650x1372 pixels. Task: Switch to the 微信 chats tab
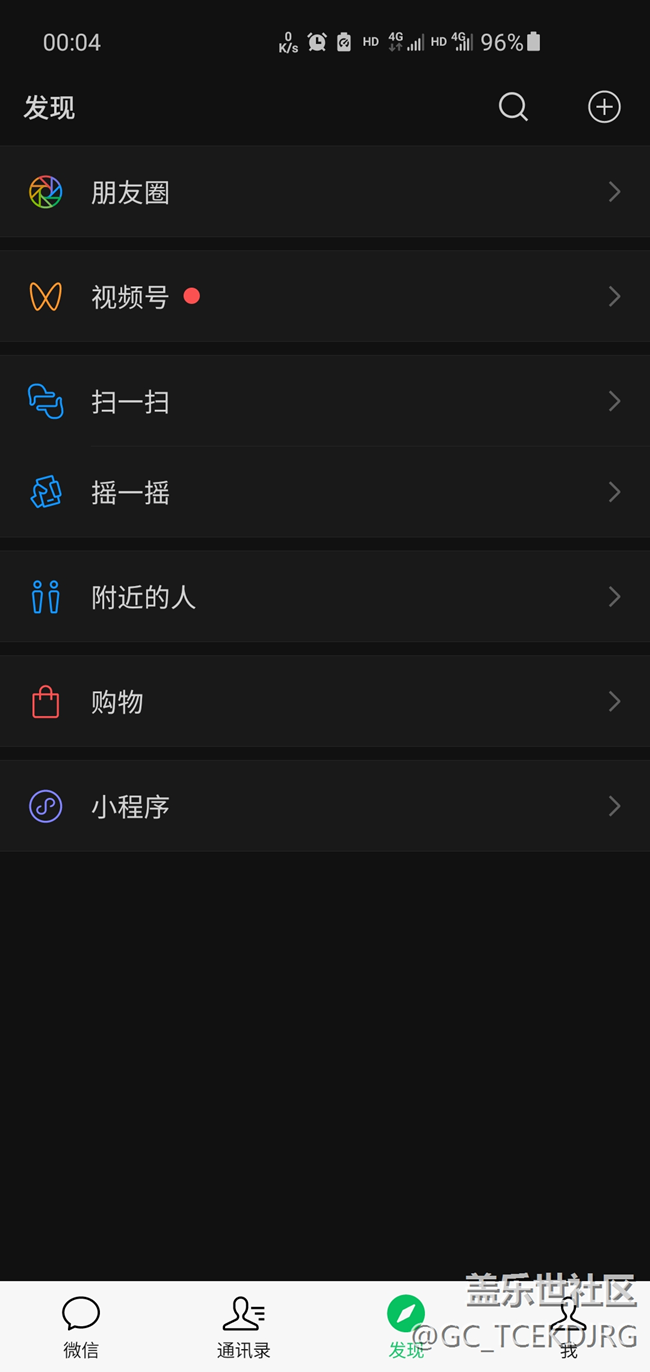tap(81, 1327)
